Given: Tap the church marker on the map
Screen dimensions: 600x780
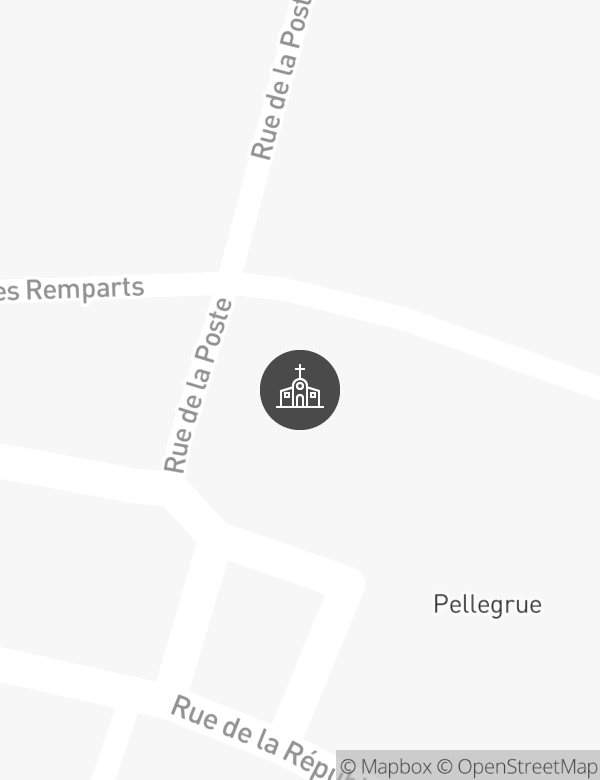Looking at the screenshot, I should pyautogui.click(x=300, y=390).
